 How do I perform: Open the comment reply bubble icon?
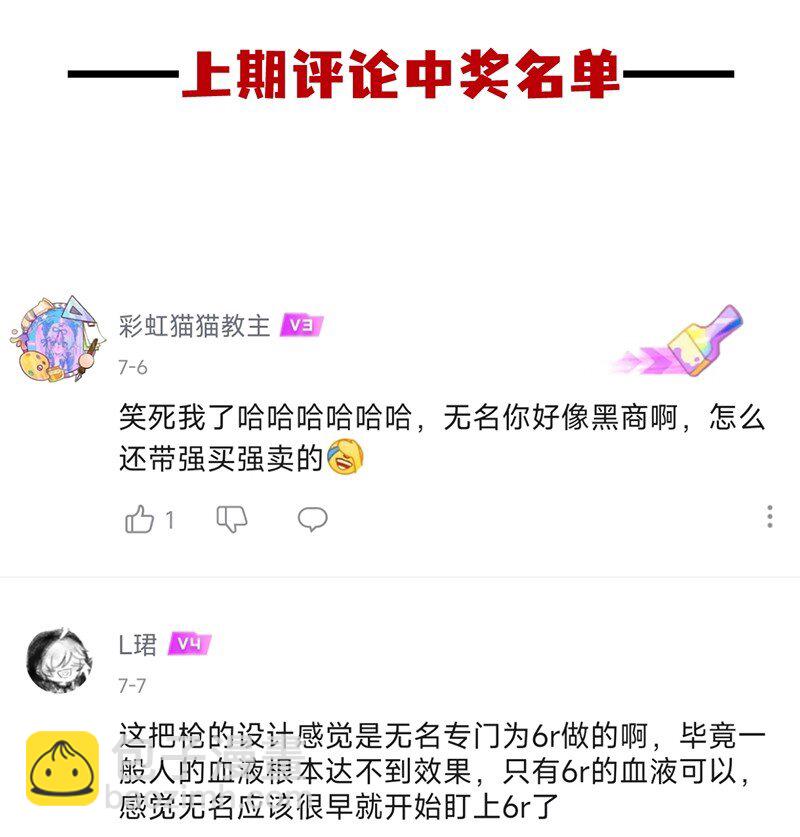coord(313,519)
